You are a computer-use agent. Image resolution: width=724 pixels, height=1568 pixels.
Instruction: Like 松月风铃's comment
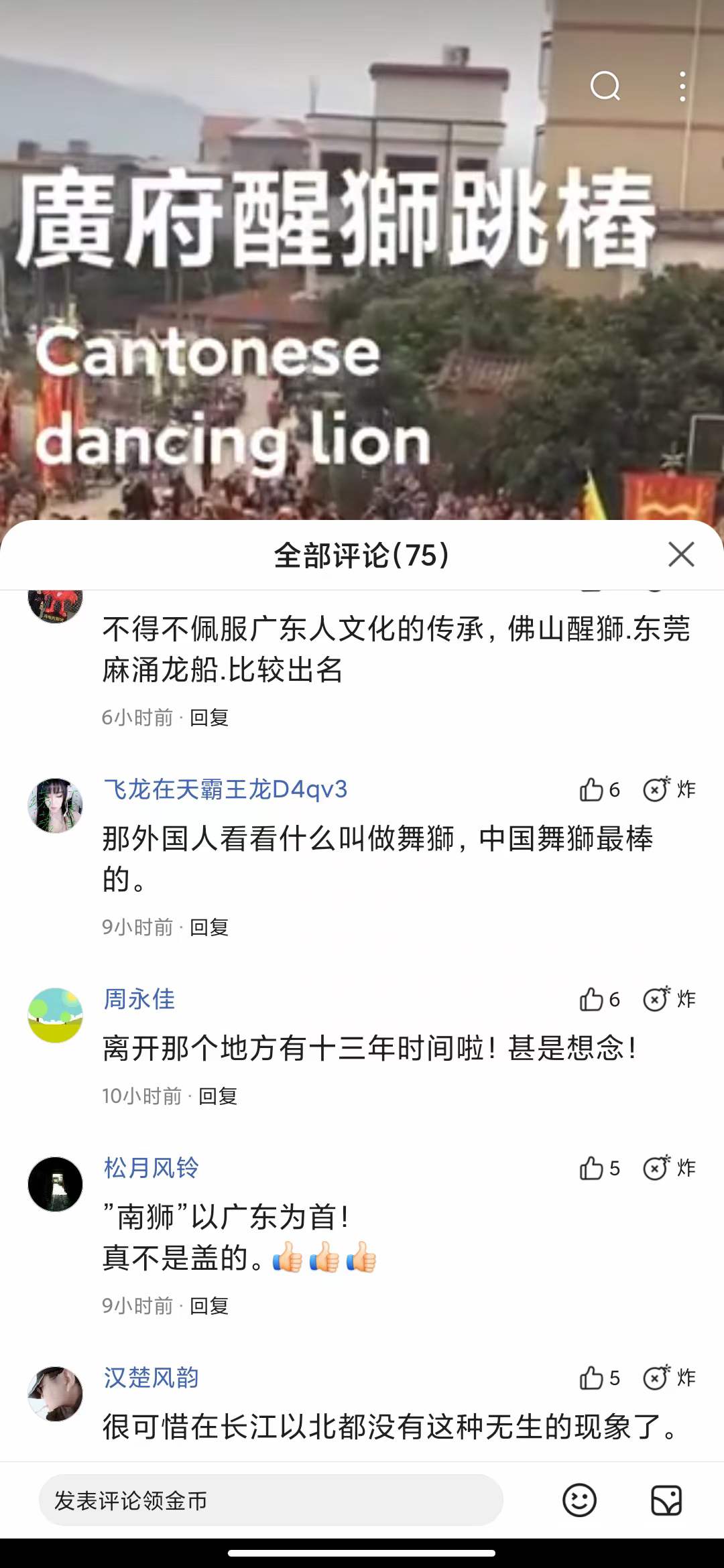point(592,1168)
